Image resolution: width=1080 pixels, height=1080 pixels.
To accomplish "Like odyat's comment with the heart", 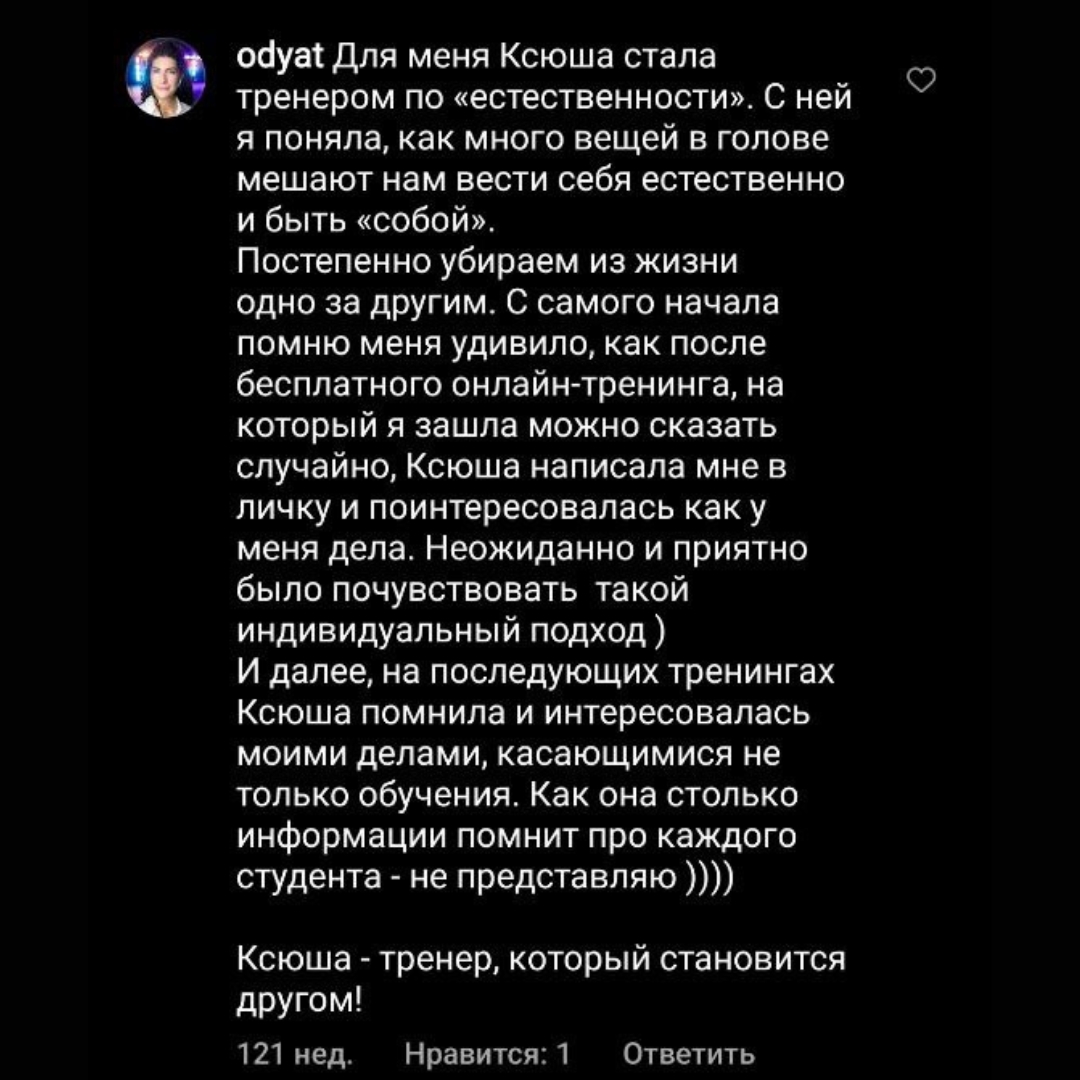I will (920, 80).
